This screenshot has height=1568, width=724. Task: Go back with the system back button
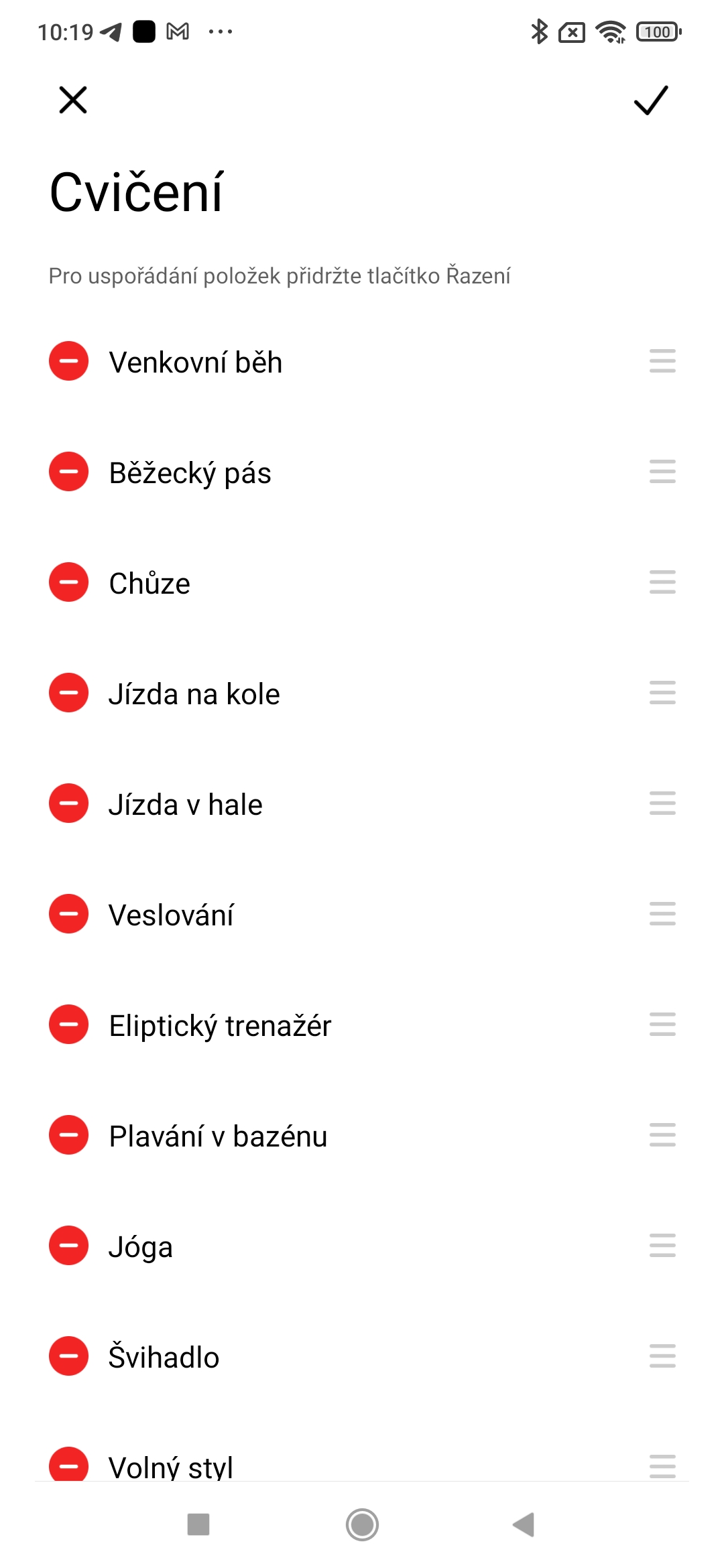point(524,1524)
